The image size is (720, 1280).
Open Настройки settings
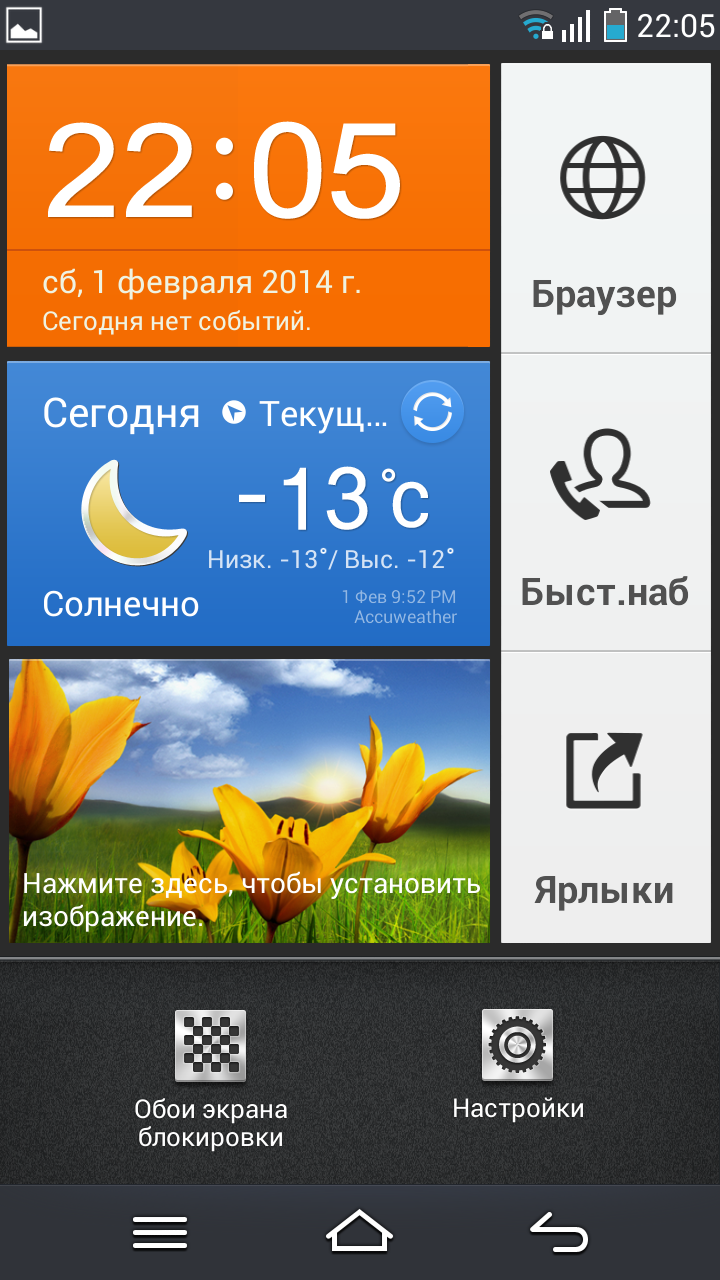(517, 1064)
